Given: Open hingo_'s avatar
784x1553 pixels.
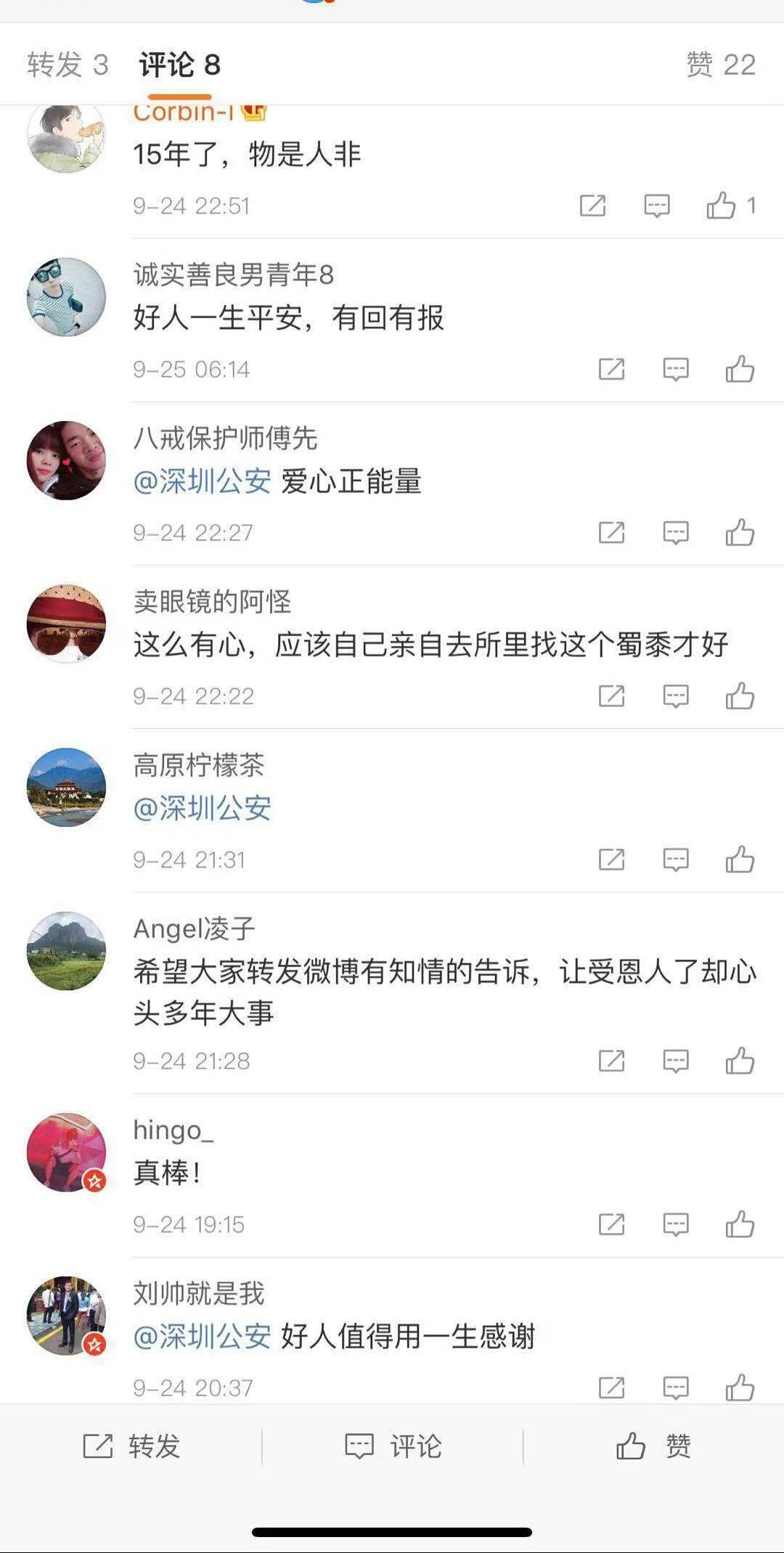Looking at the screenshot, I should click(66, 1152).
